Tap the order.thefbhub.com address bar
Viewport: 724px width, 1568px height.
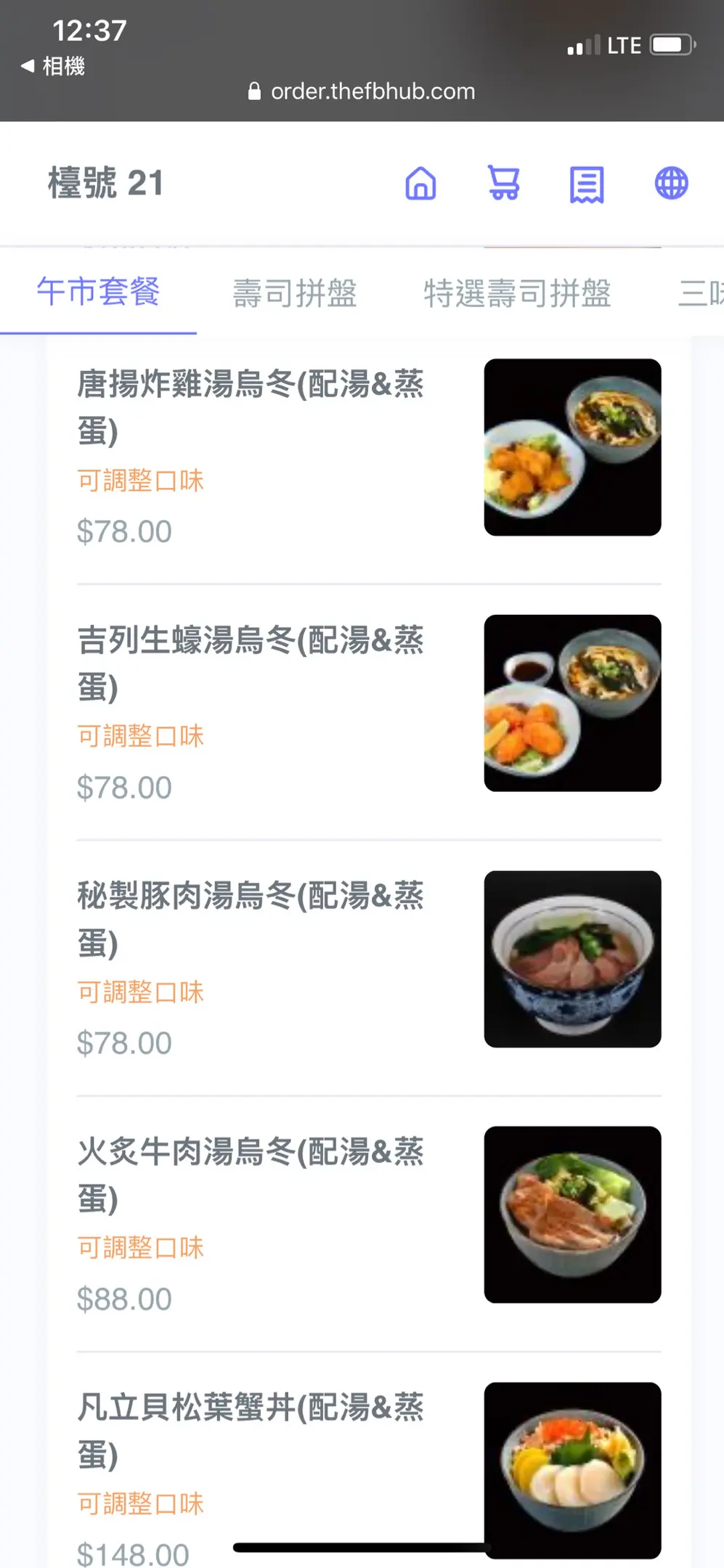[362, 91]
